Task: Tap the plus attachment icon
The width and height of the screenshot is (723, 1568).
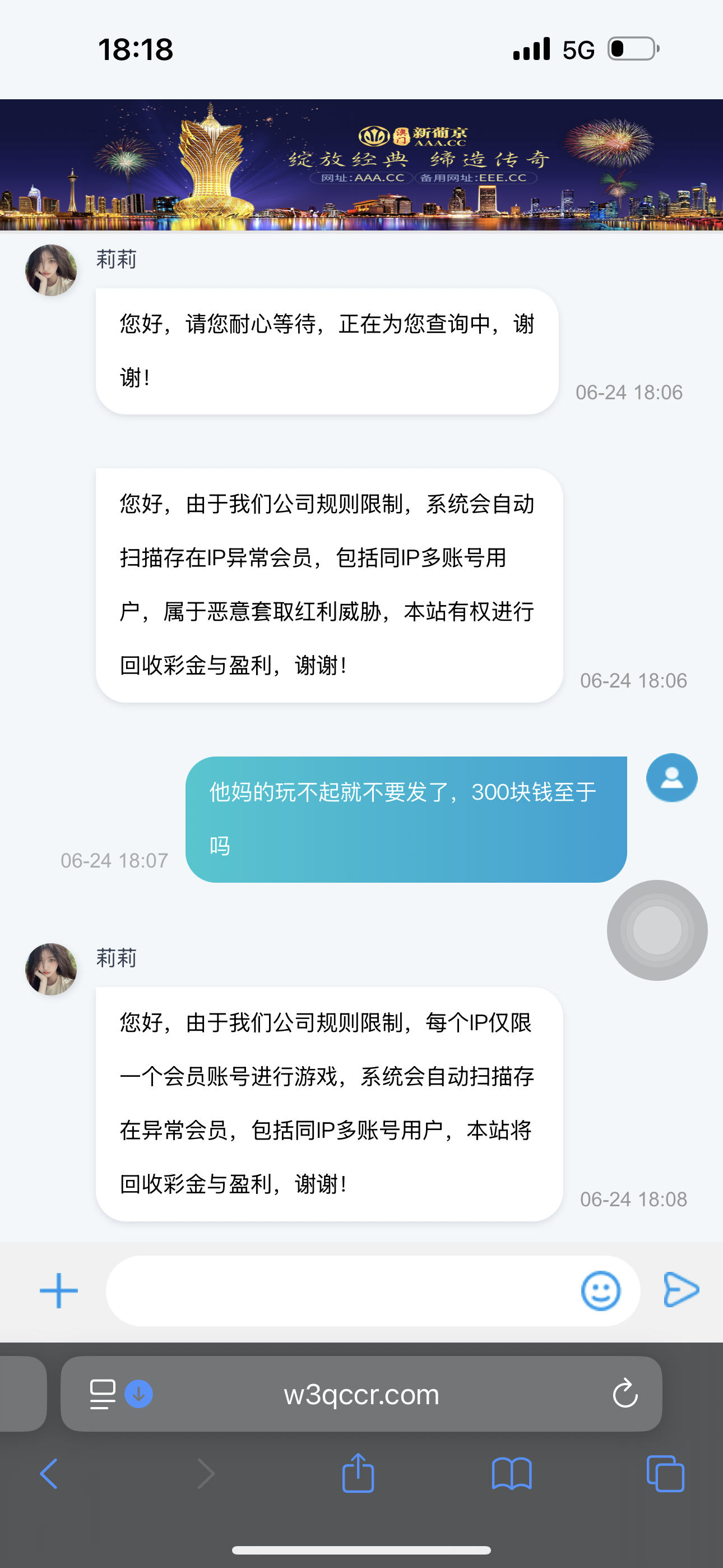Action: (58, 1290)
